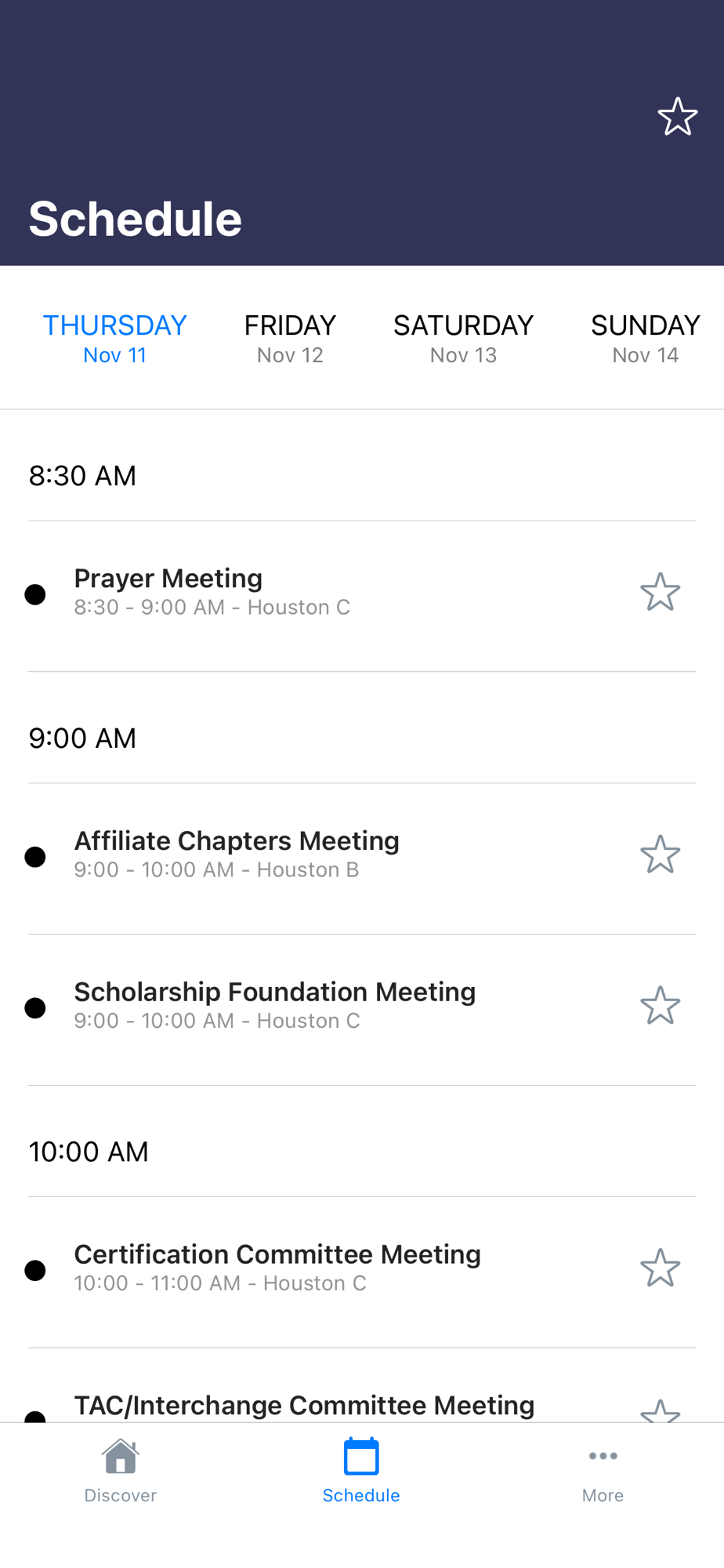Add Scholarship Foundation Meeting to favorites

point(660,1006)
